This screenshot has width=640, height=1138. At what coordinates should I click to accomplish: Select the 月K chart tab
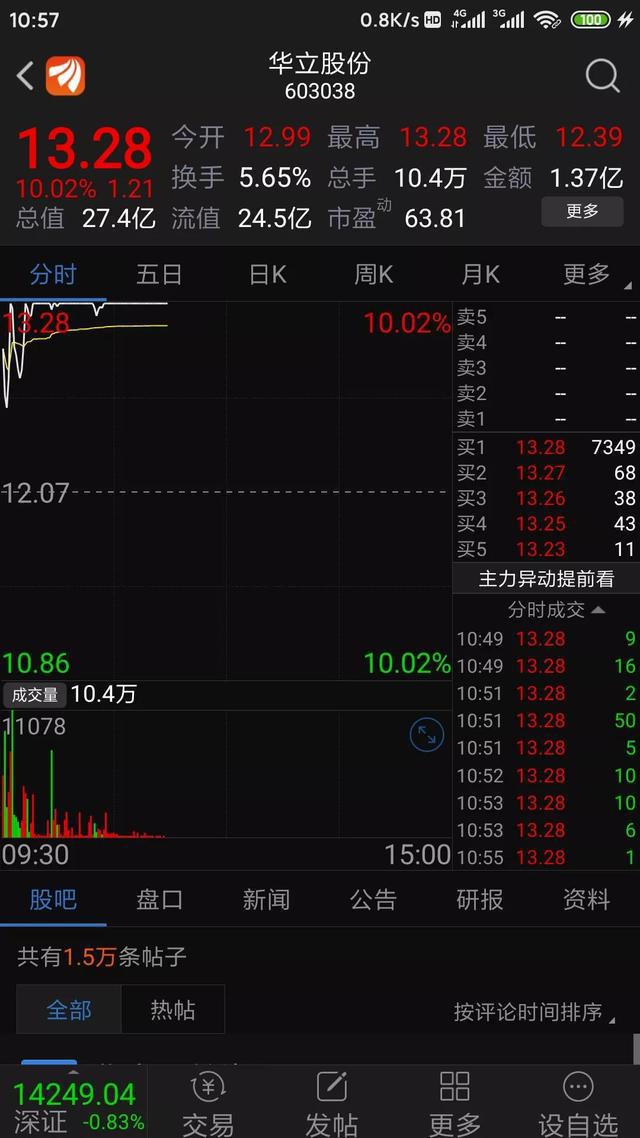480,274
